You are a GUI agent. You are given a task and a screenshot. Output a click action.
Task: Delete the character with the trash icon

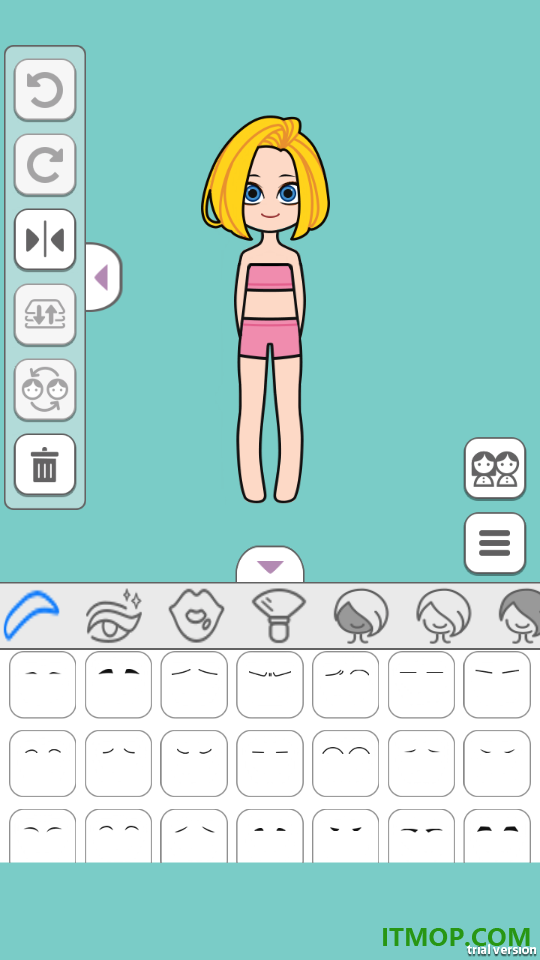(x=45, y=465)
